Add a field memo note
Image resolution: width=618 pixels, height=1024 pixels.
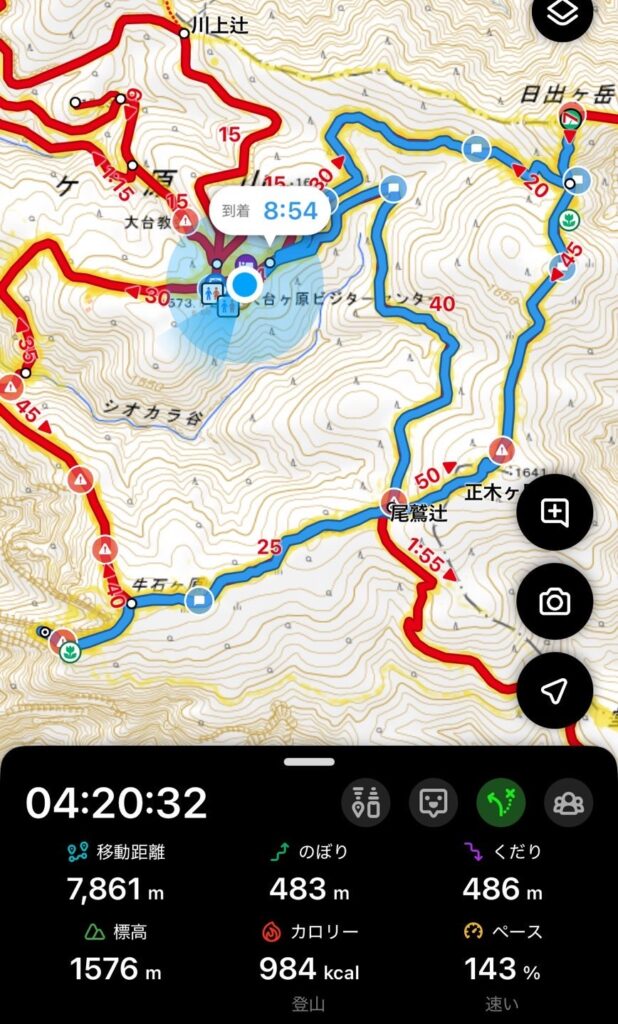tap(555, 512)
